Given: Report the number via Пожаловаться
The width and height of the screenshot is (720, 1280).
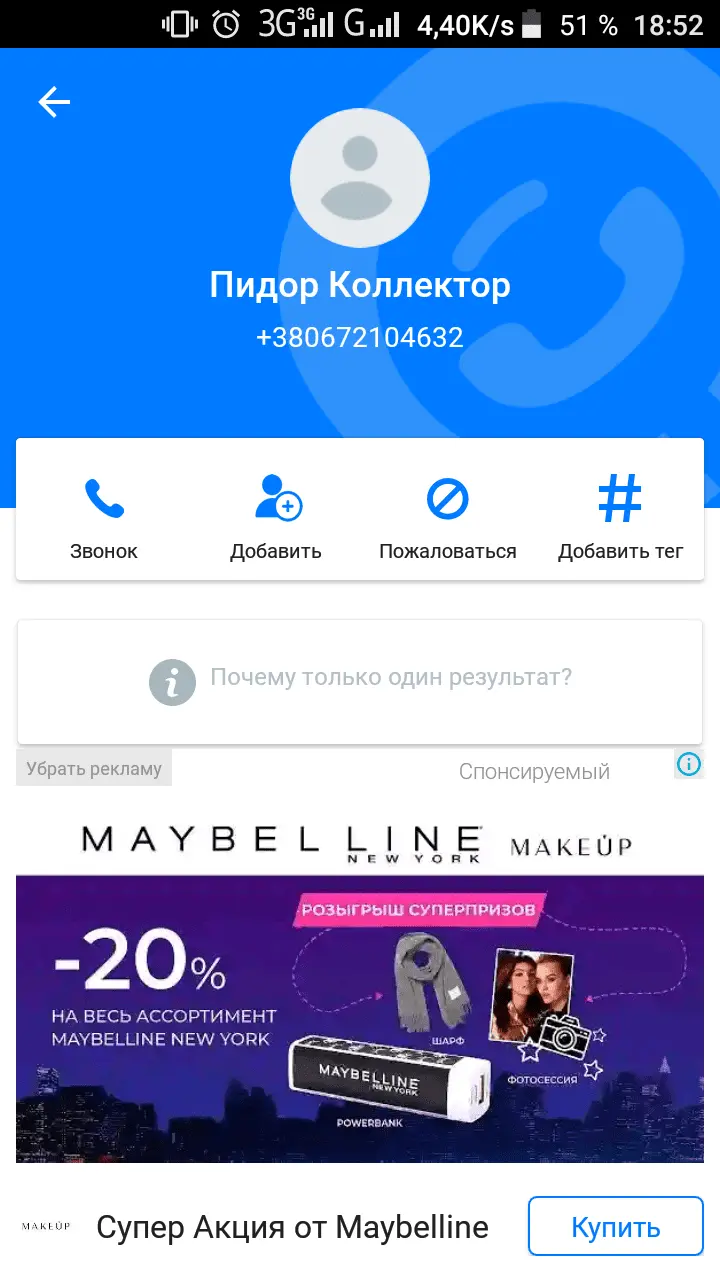Looking at the screenshot, I should coord(448,514).
